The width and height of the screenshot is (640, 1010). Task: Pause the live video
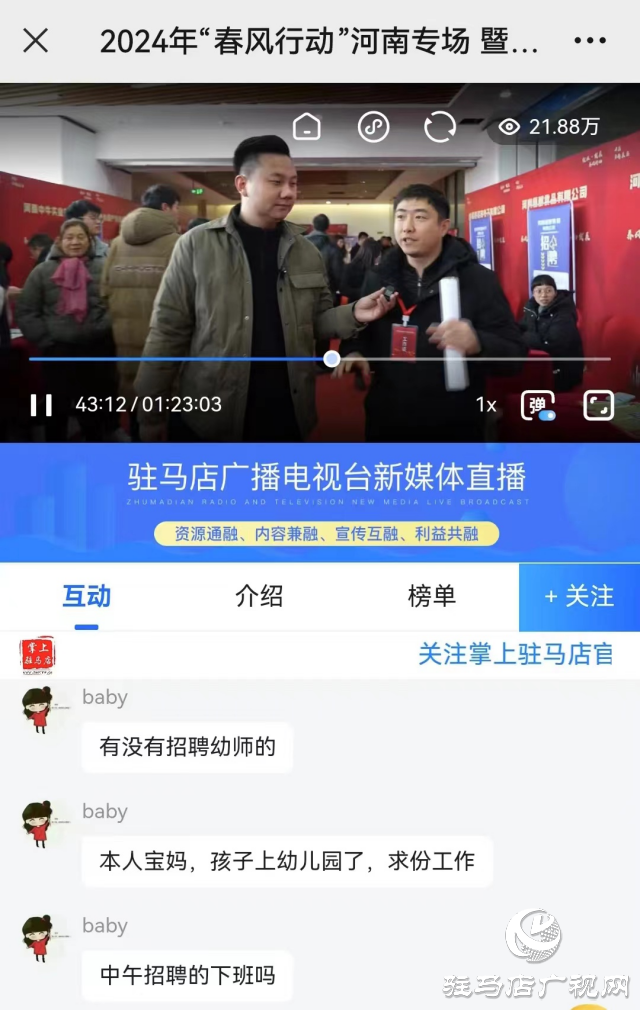[41, 405]
